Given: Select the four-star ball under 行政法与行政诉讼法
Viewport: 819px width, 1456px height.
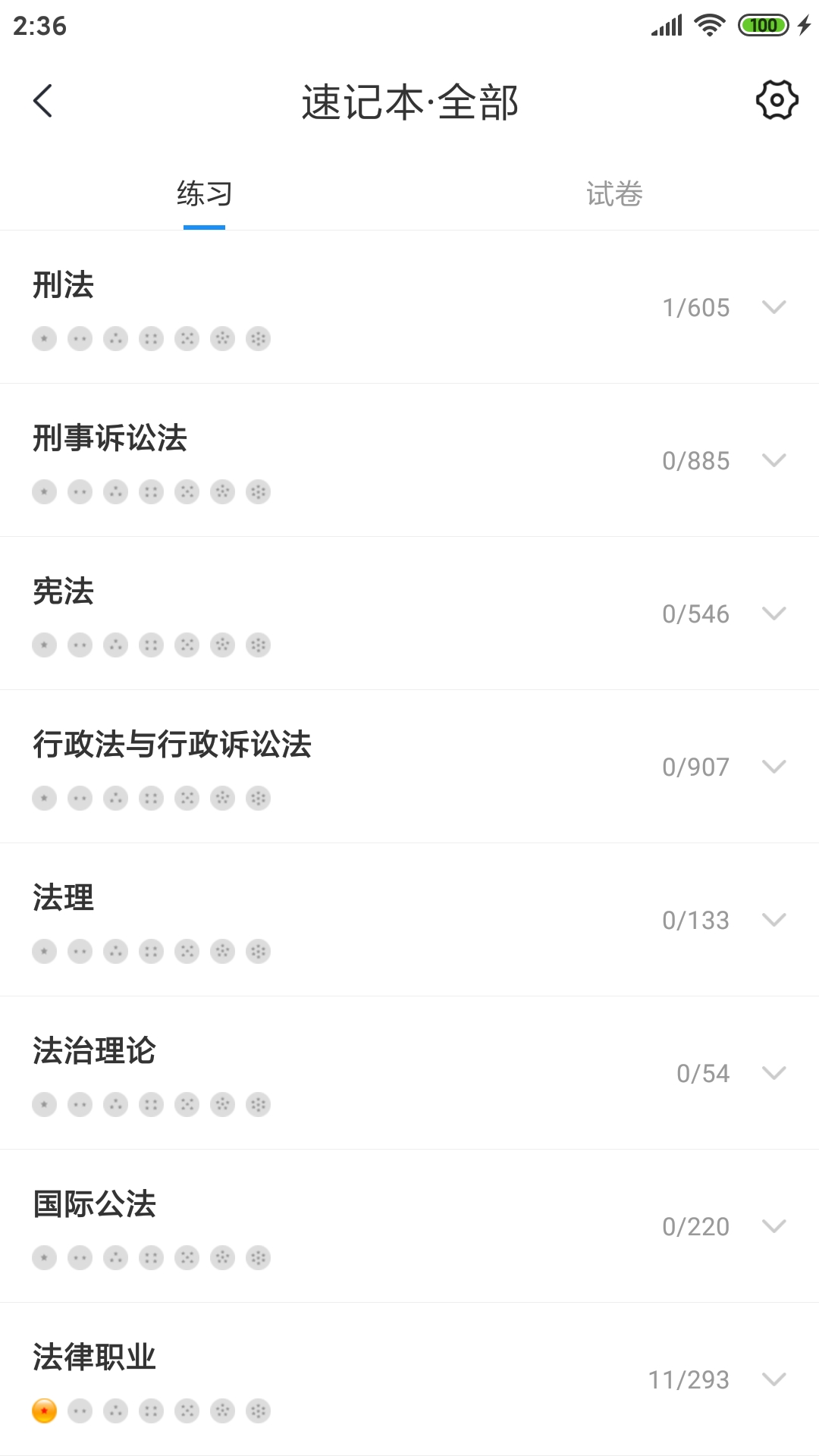Looking at the screenshot, I should point(152,798).
